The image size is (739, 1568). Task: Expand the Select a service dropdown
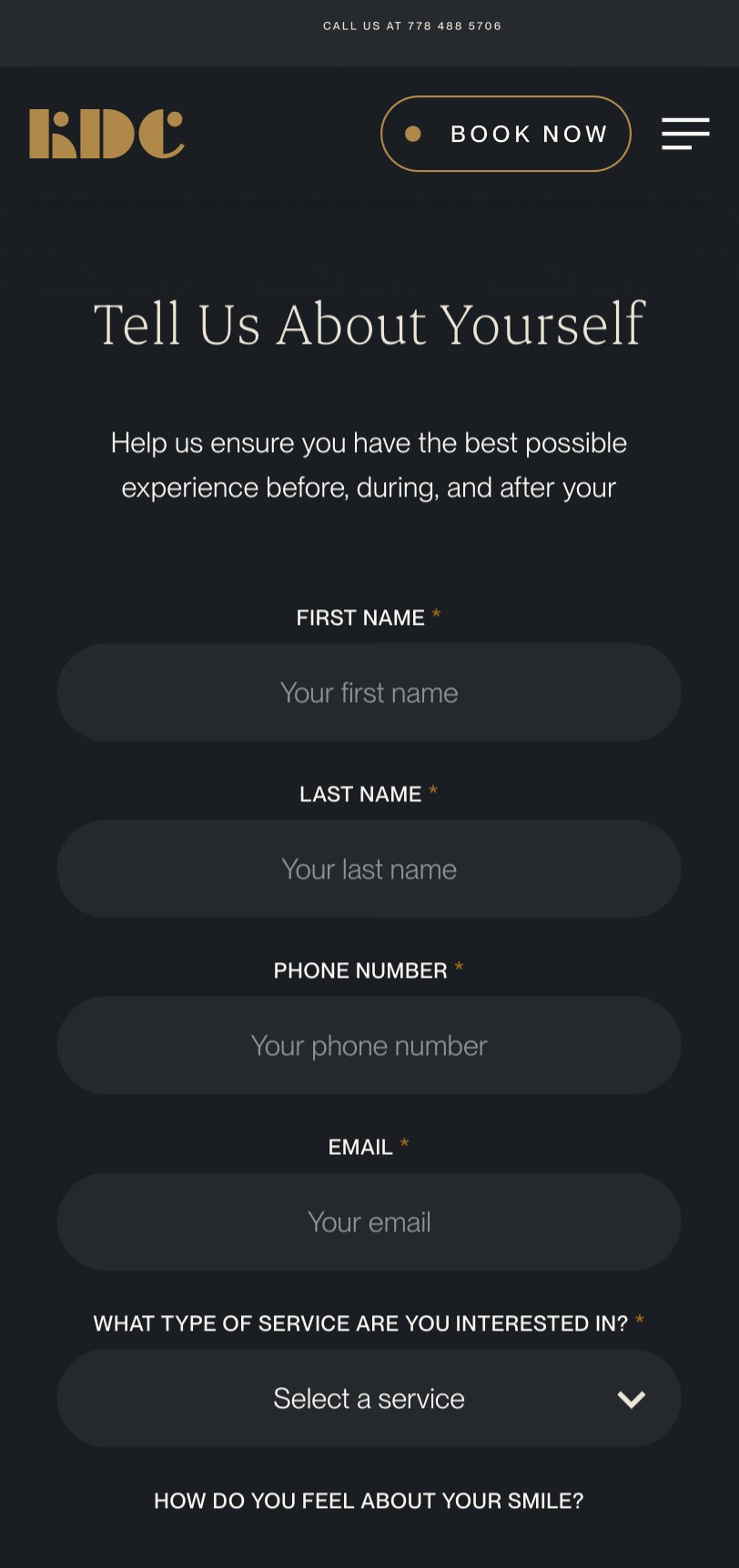click(369, 1398)
